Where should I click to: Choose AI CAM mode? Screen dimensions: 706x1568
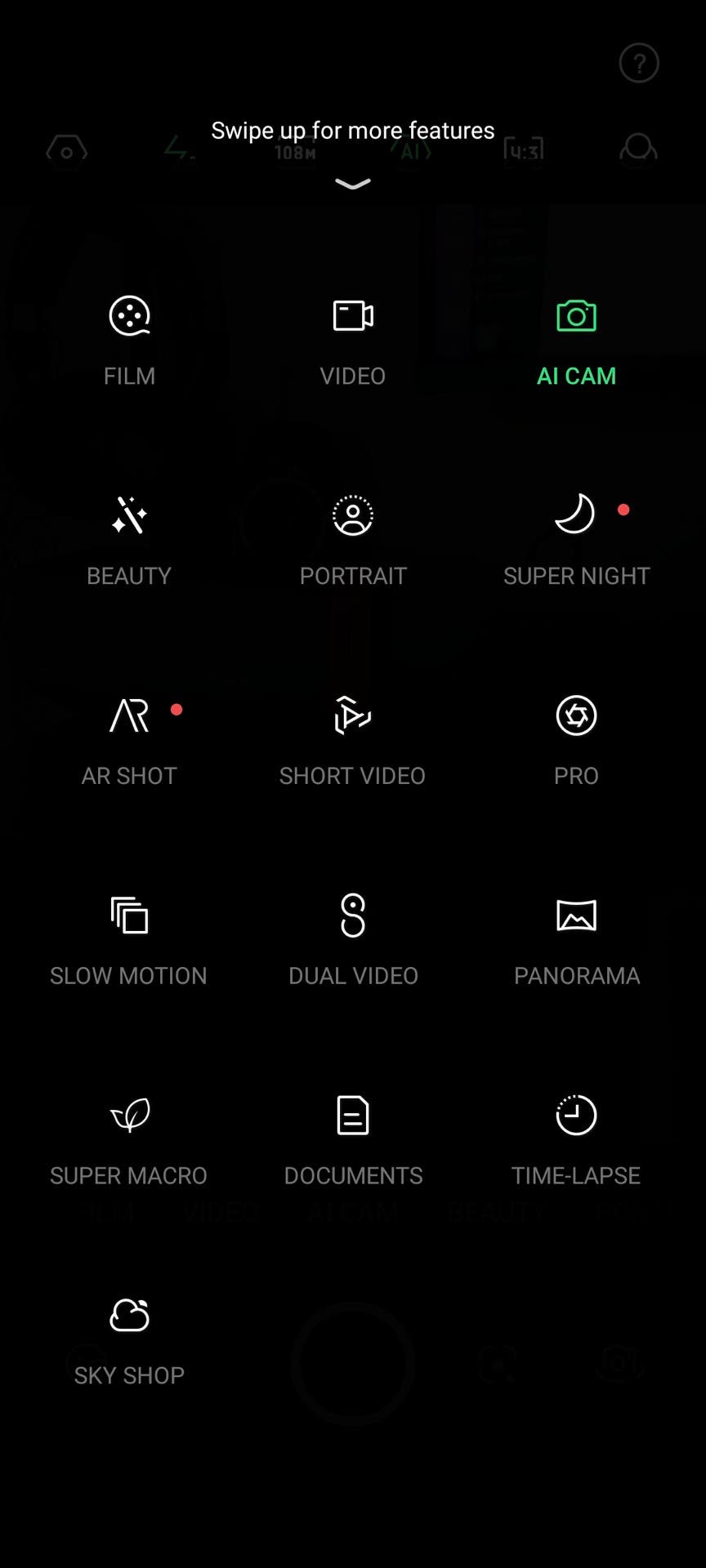(576, 341)
